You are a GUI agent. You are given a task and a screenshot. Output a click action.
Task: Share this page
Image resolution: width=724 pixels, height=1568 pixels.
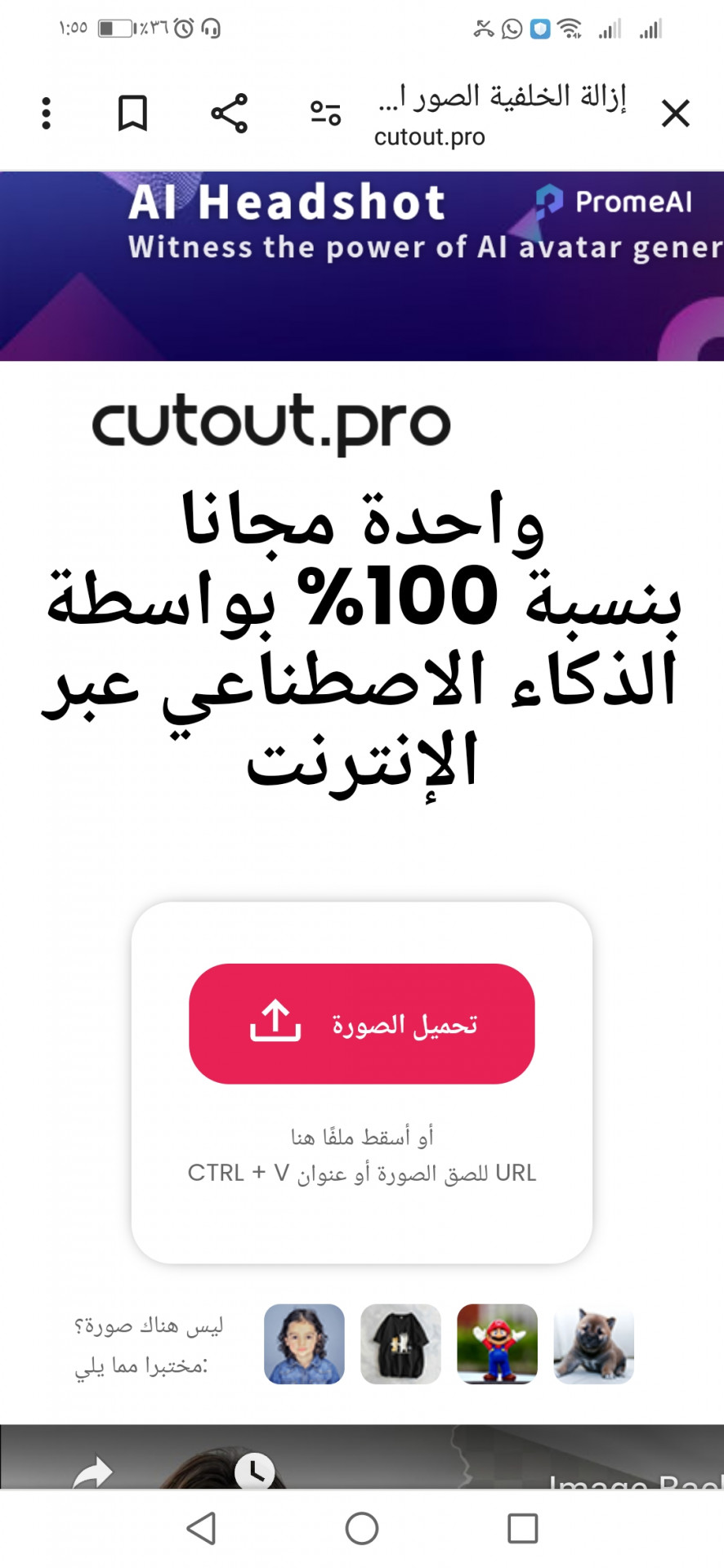click(230, 114)
